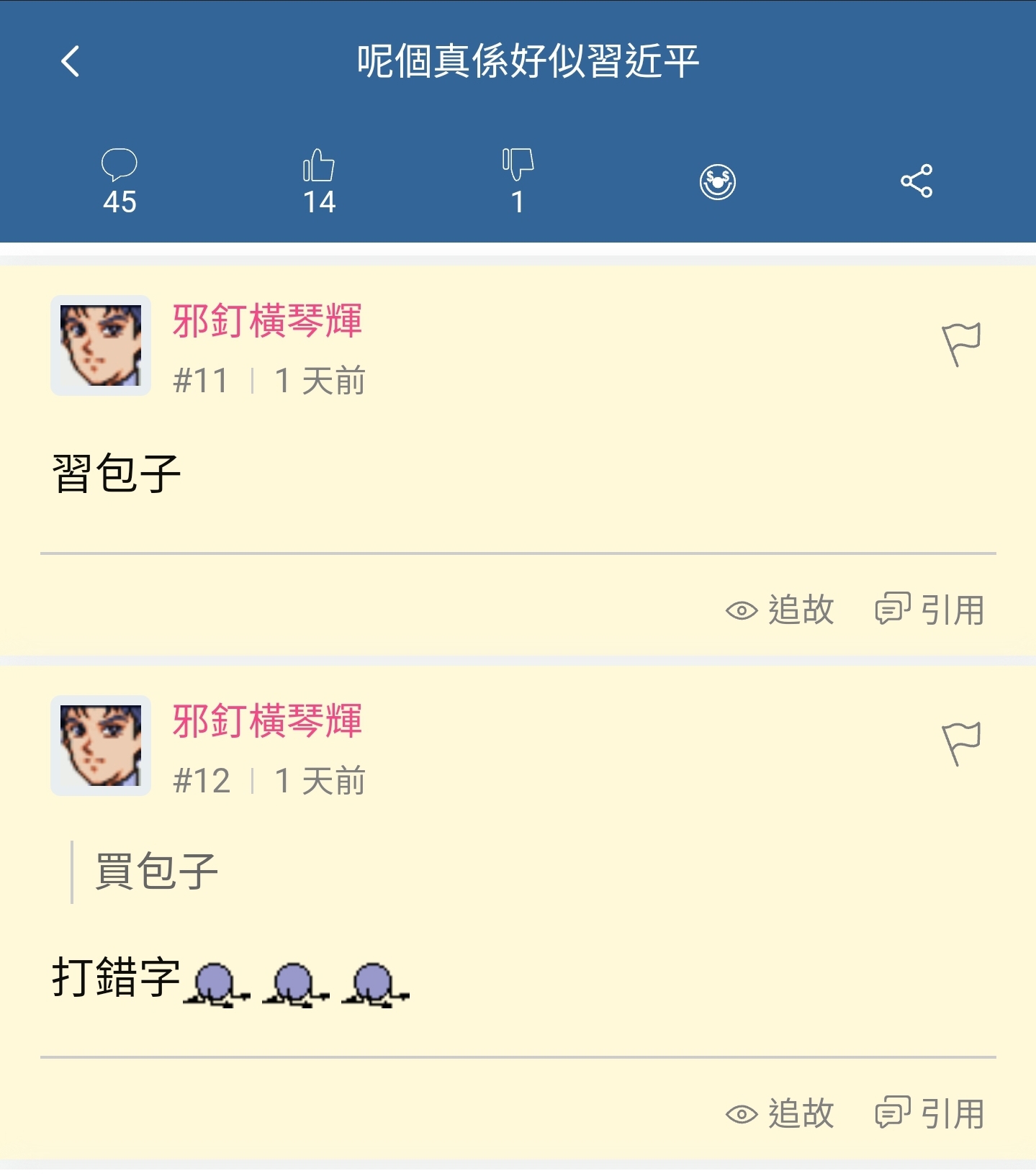1036x1176 pixels.
Task: Go back using the header arrow
Action: pos(70,61)
